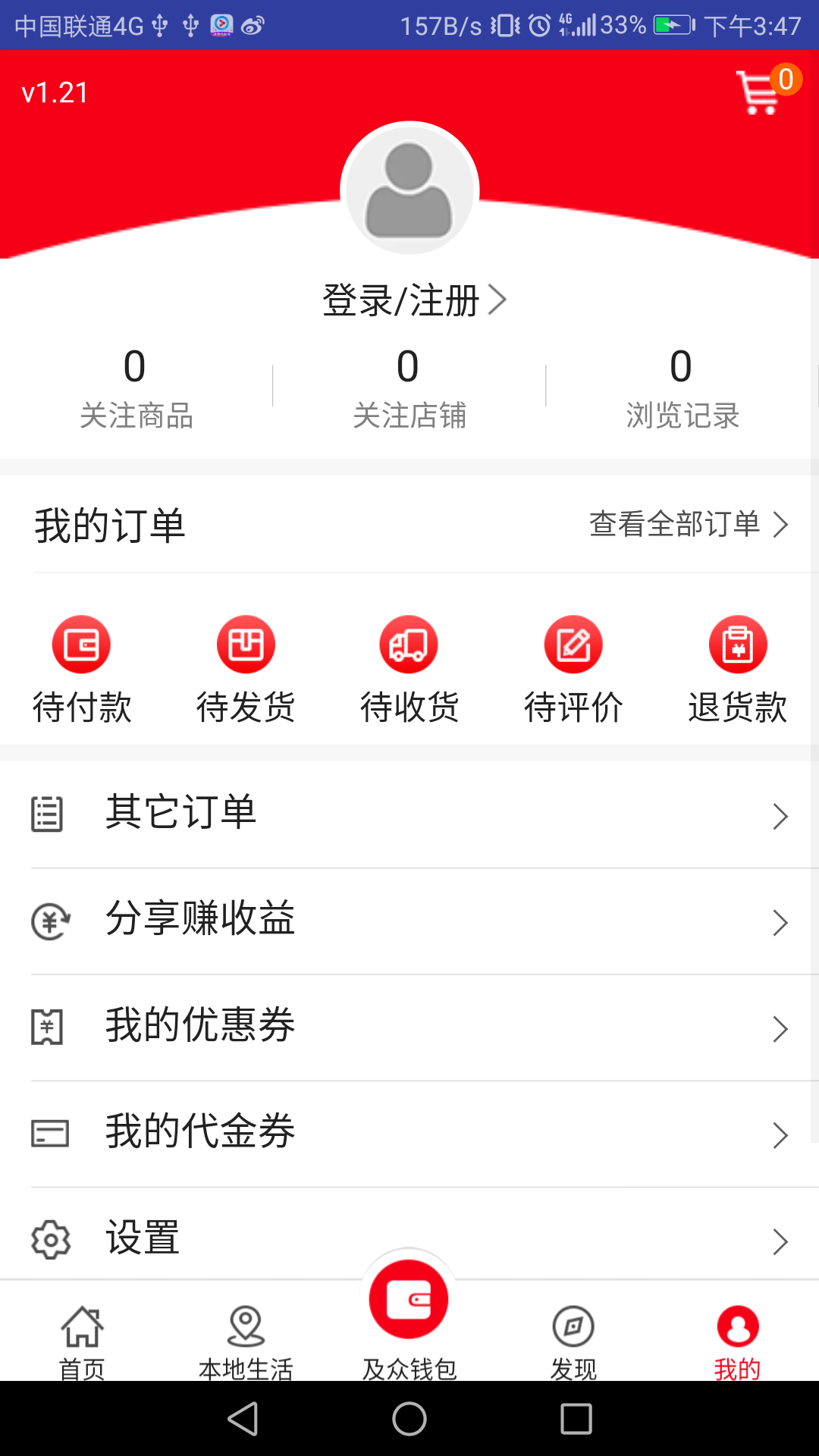Select the 待发货 awaiting shipment icon

tap(245, 644)
